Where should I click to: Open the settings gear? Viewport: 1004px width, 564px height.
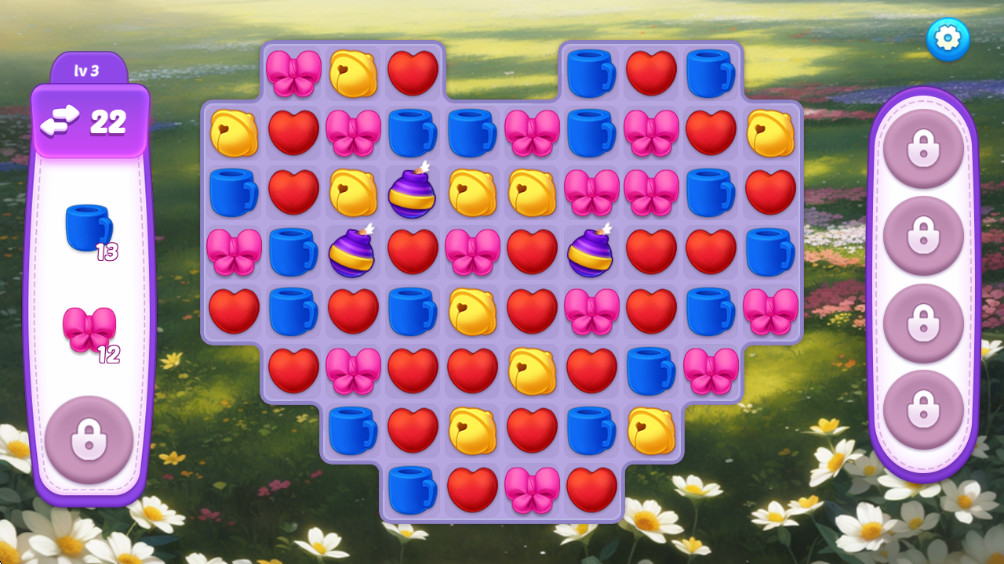[947, 39]
